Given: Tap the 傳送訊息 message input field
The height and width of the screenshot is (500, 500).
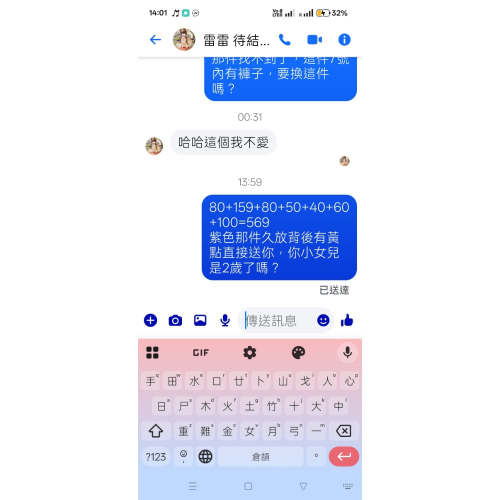Looking at the screenshot, I should pyautogui.click(x=278, y=321).
